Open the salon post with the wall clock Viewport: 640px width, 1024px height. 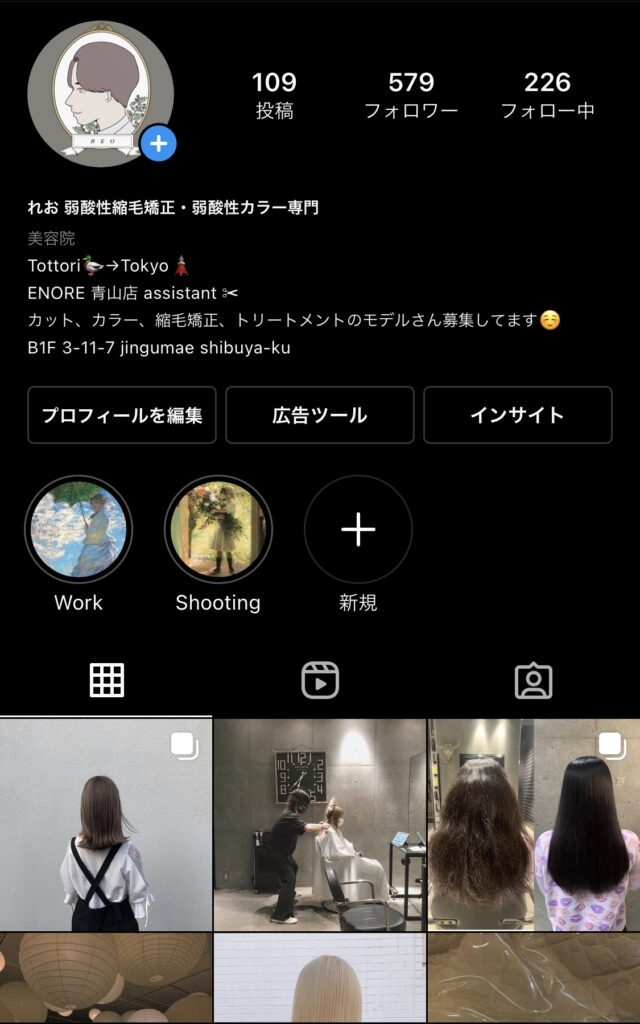(x=320, y=825)
